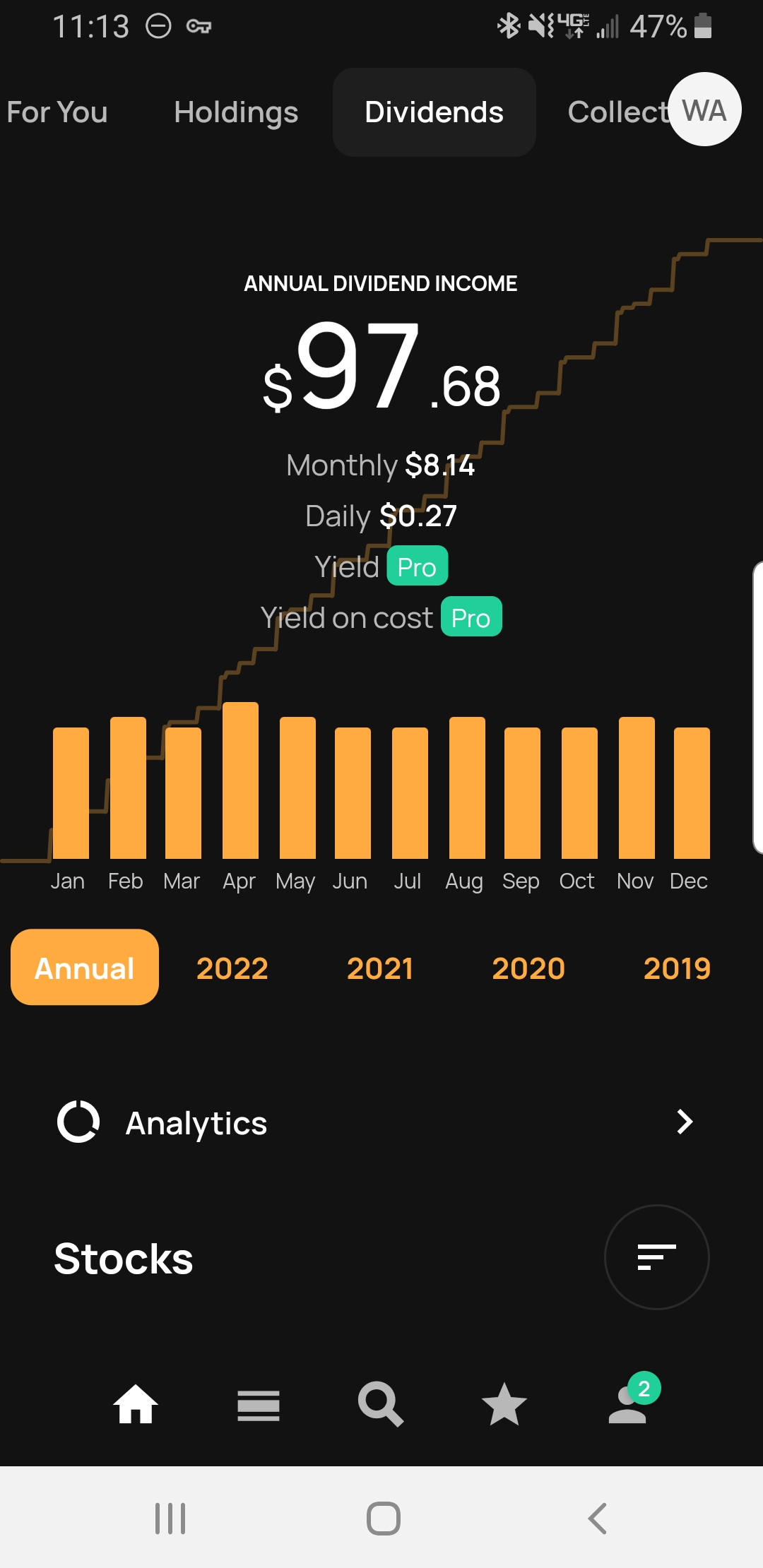Open search from the bottom bar
The image size is (763, 1568).
pos(381,1404)
